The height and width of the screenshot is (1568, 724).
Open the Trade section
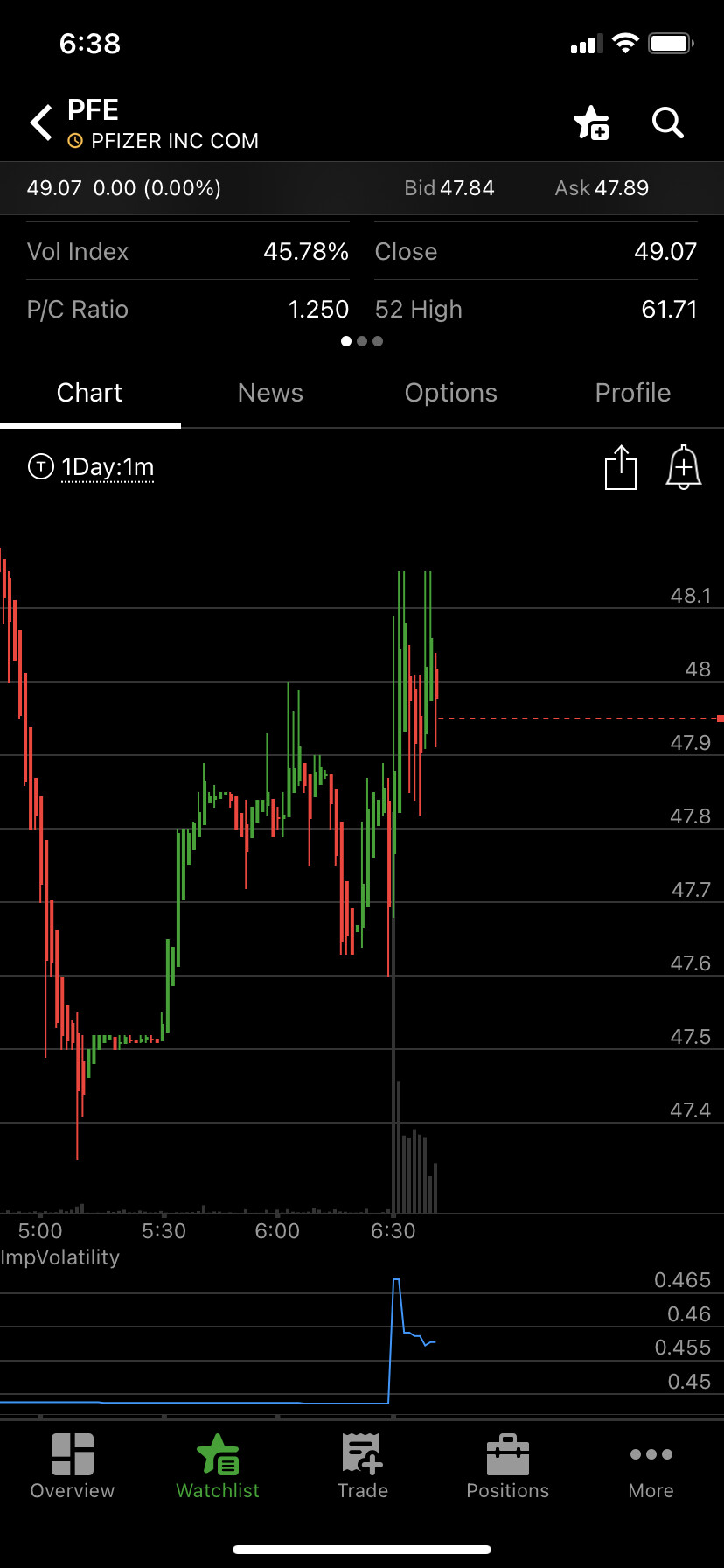pos(362,1467)
